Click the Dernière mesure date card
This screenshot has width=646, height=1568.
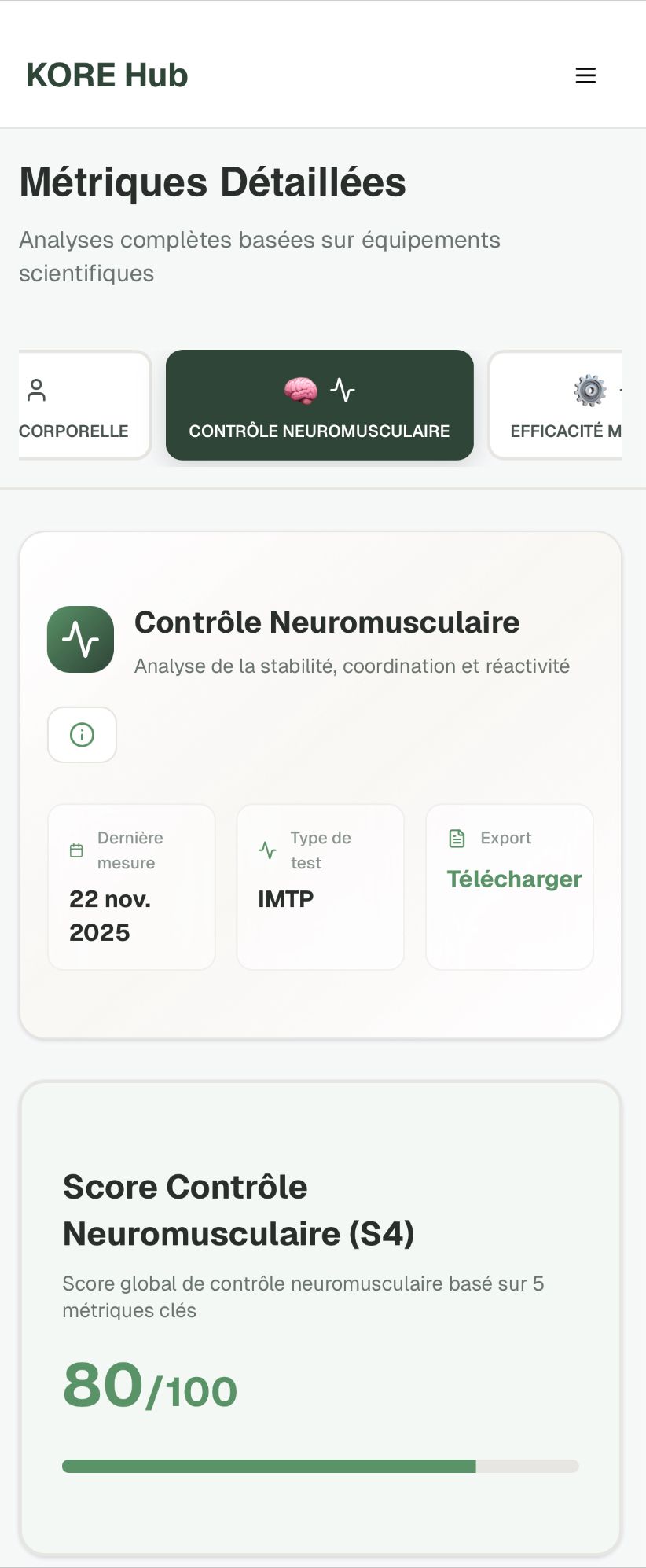point(130,887)
